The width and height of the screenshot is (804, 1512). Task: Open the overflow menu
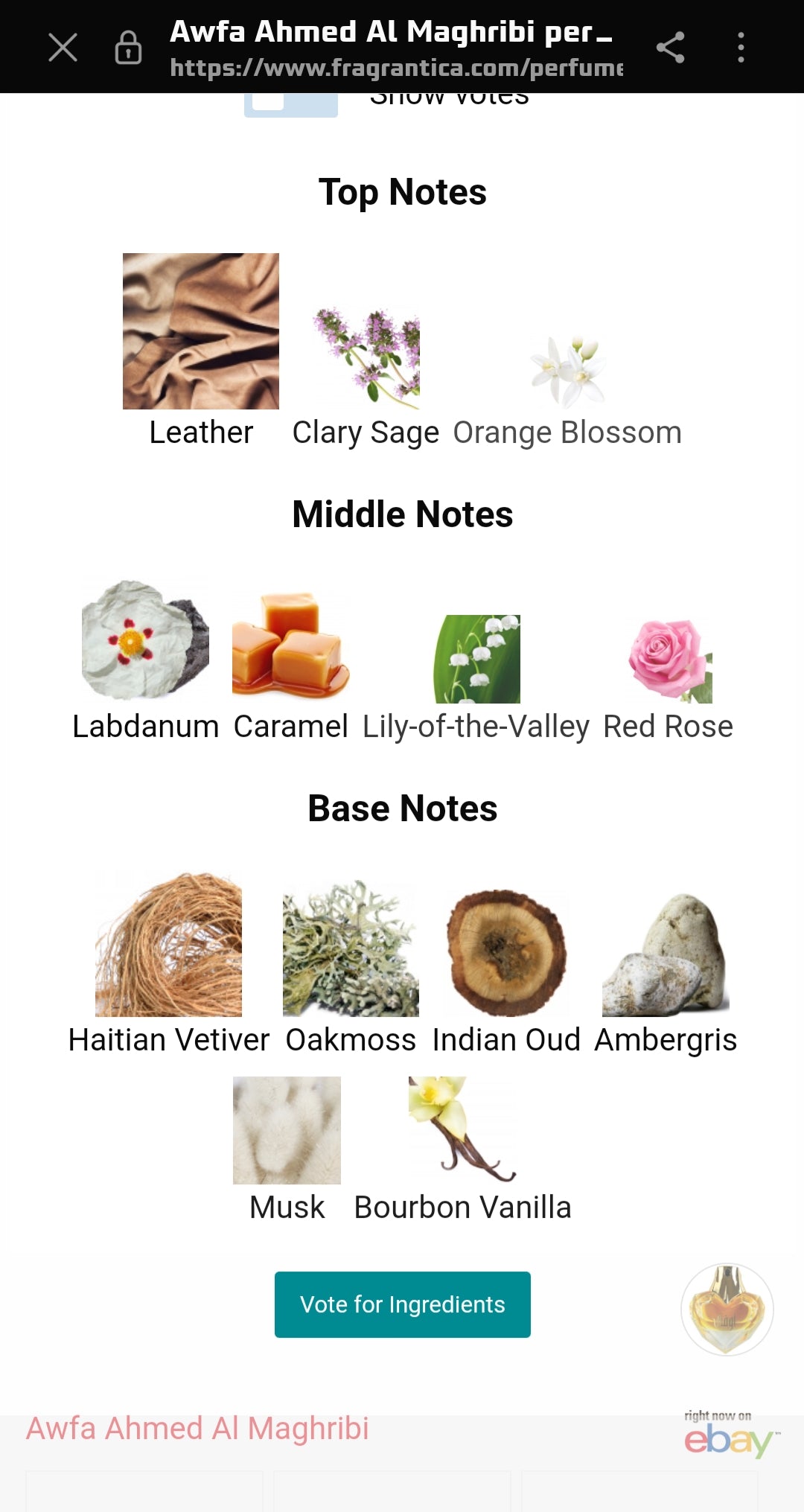coord(741,48)
